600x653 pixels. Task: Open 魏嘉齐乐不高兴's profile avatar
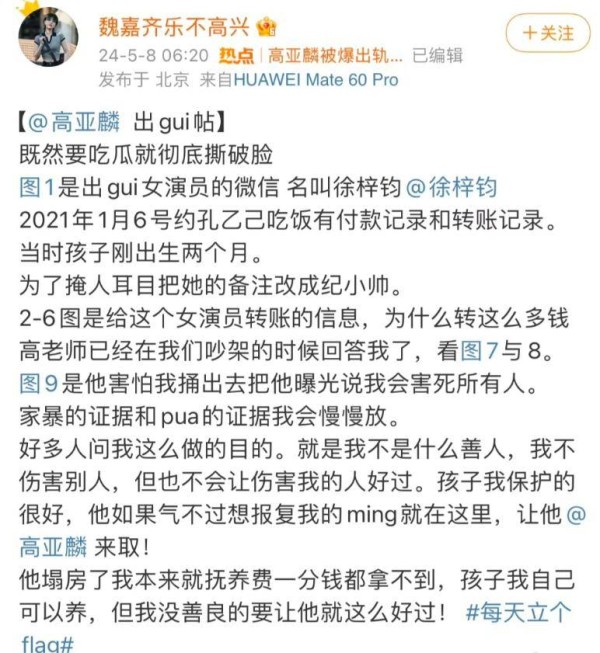coord(47,38)
